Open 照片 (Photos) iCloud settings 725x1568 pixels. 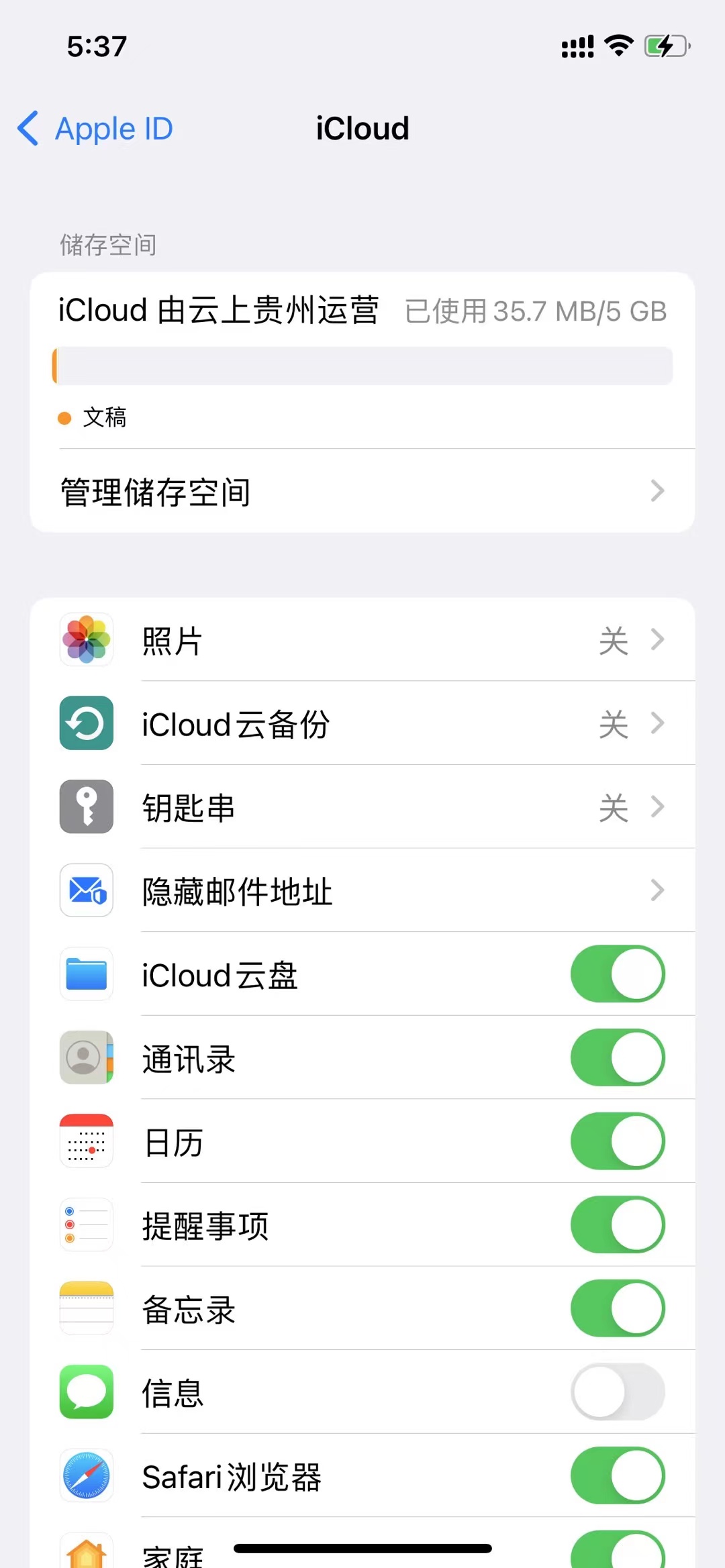[362, 640]
